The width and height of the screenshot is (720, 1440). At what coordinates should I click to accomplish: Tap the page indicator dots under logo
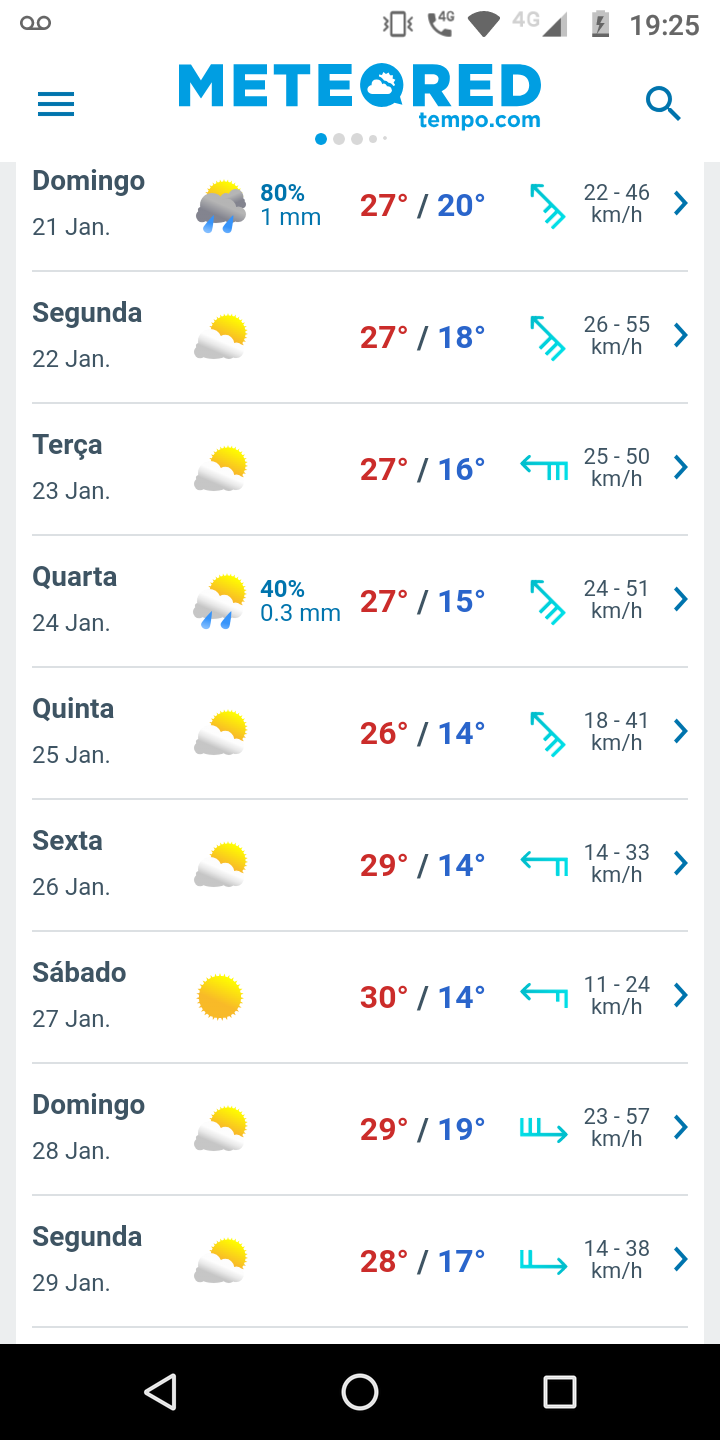click(x=351, y=139)
